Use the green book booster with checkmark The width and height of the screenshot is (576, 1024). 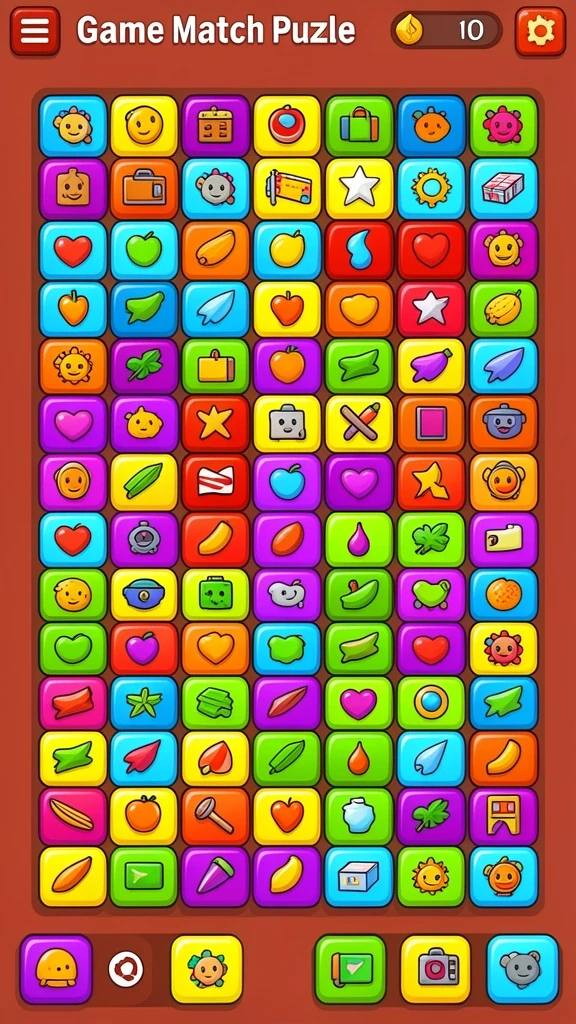pos(351,969)
